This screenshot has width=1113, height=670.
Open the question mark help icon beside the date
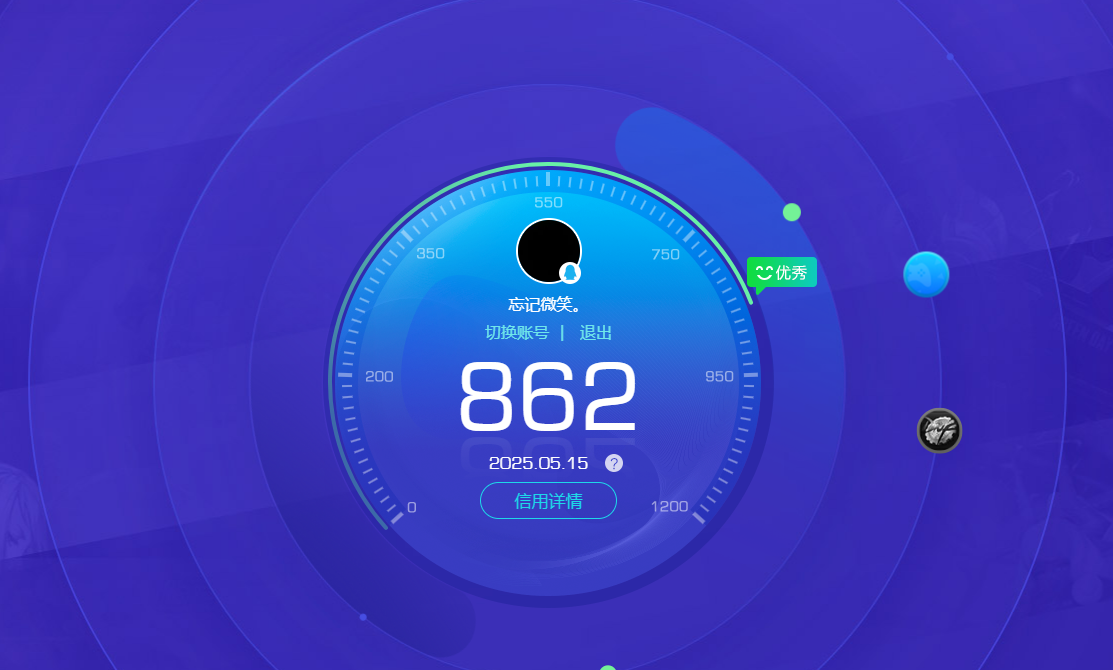click(x=614, y=463)
